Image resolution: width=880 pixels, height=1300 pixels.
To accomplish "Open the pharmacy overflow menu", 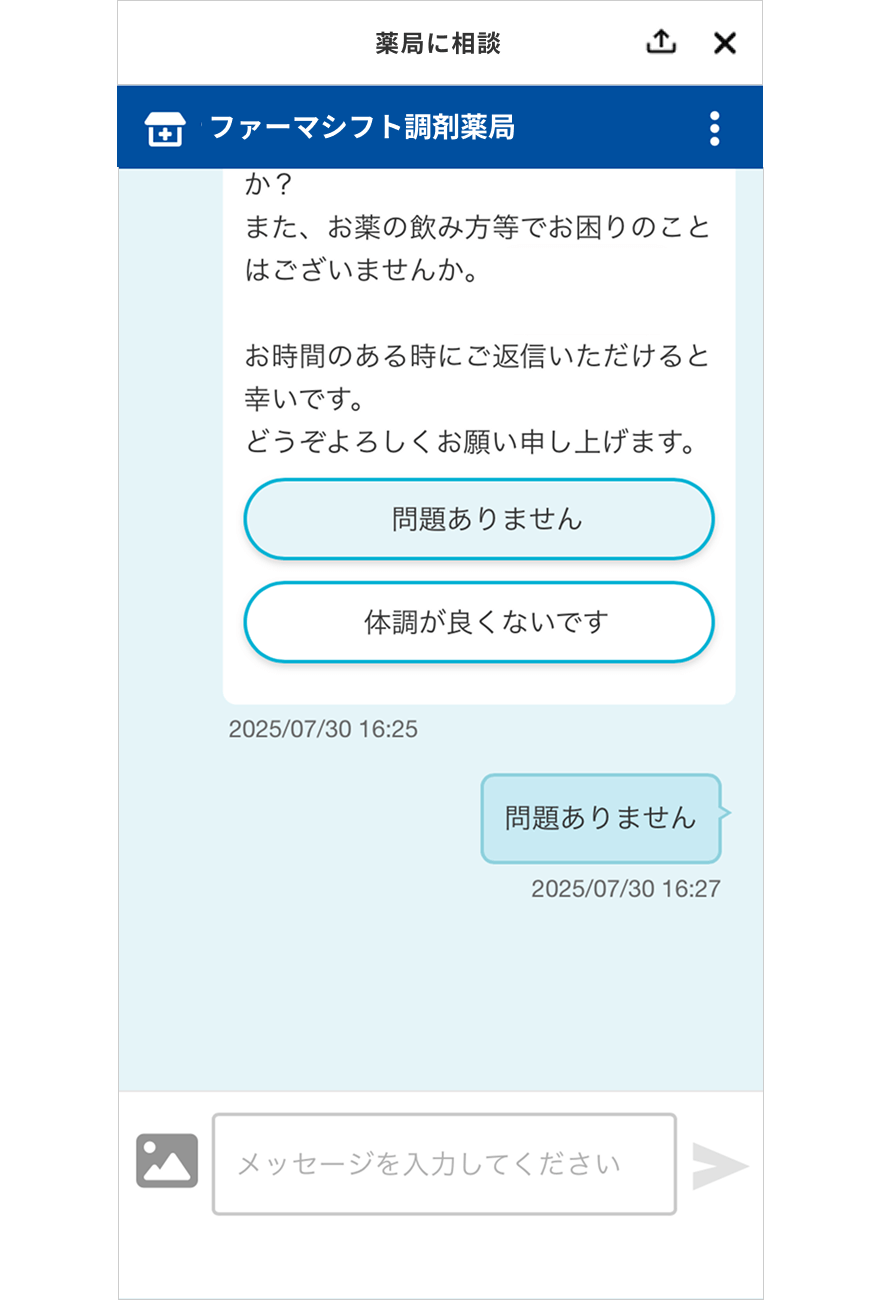I will [714, 128].
